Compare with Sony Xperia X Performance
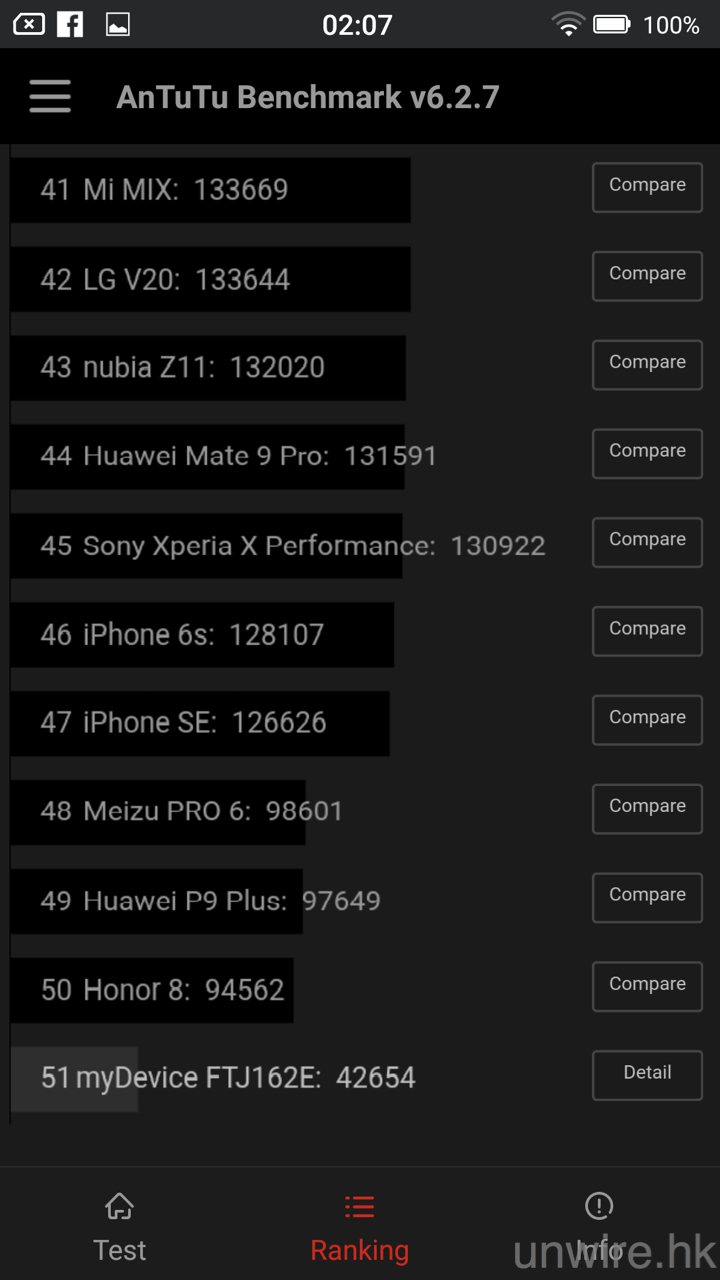Image resolution: width=720 pixels, height=1280 pixels. pos(647,541)
